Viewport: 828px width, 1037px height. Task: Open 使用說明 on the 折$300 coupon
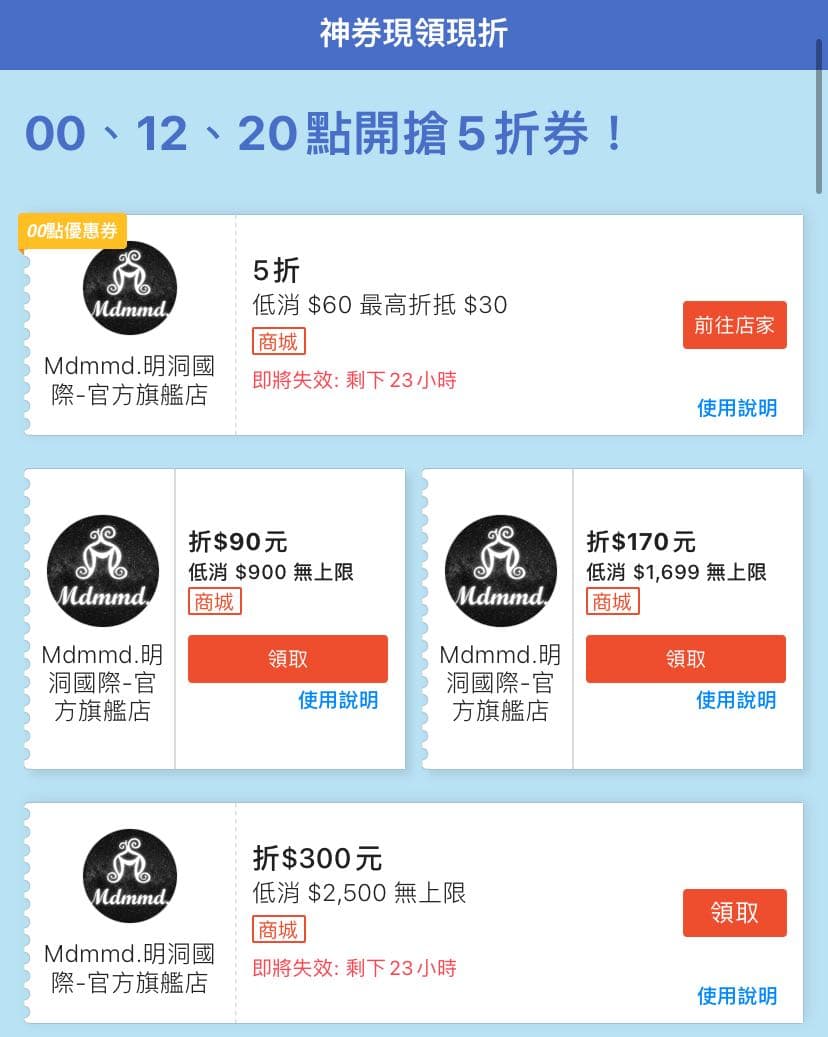click(x=737, y=996)
